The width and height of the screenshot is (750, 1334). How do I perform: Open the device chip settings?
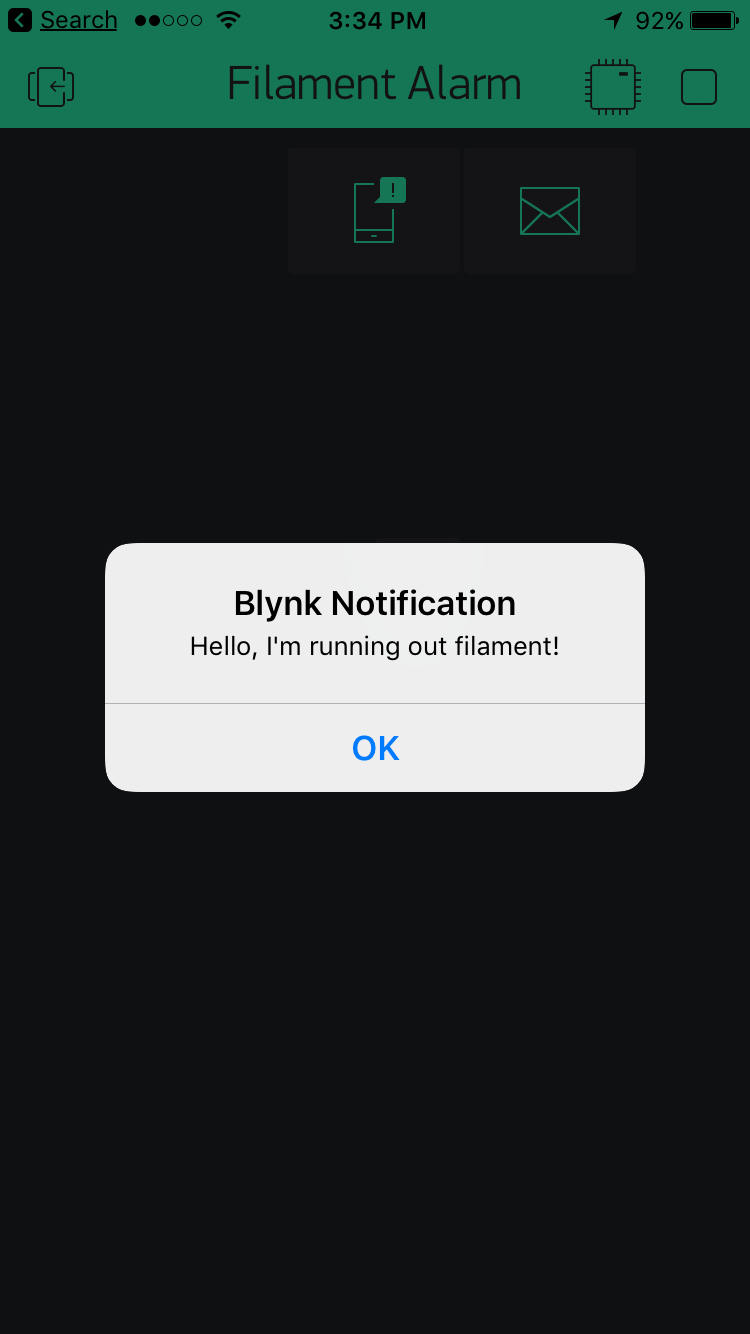coord(612,87)
